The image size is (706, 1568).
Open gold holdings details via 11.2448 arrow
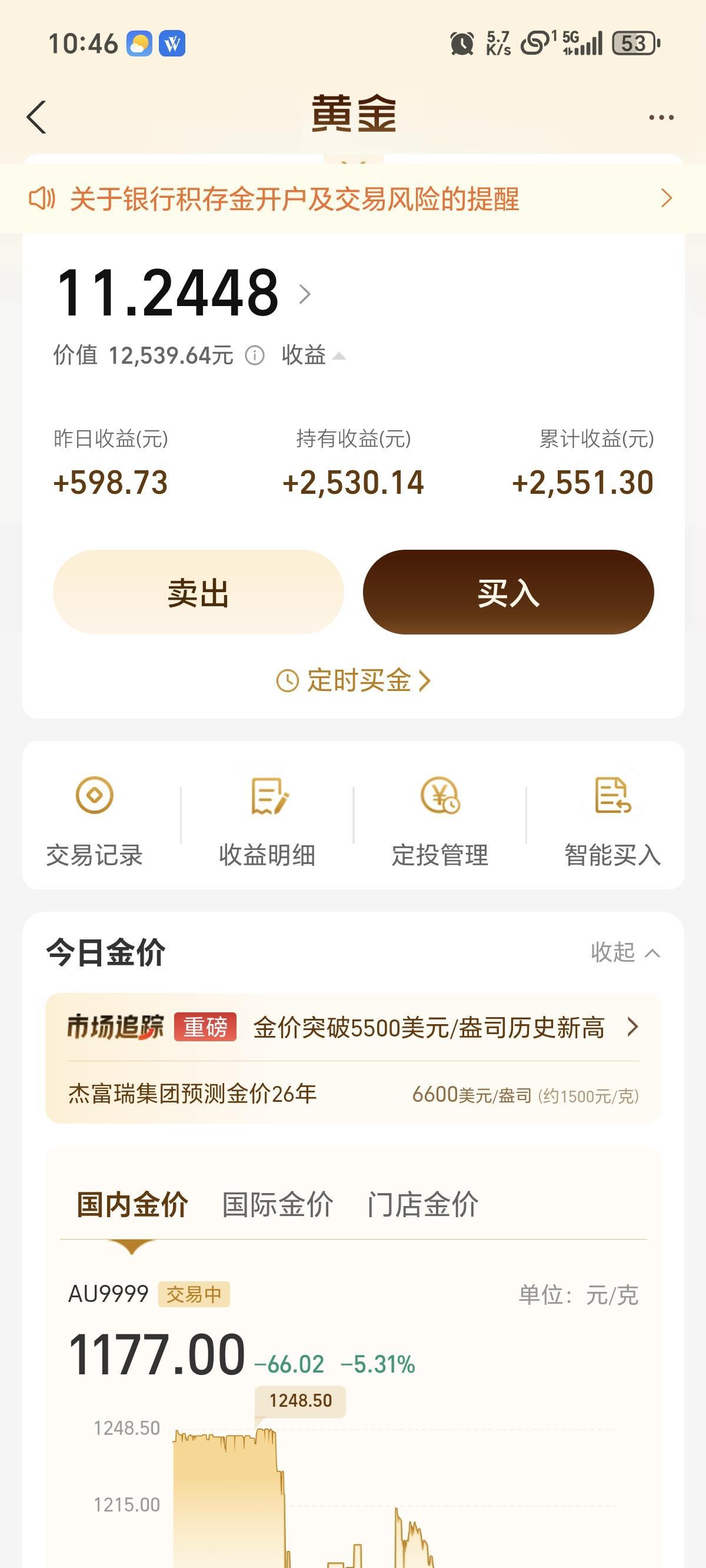pos(305,293)
